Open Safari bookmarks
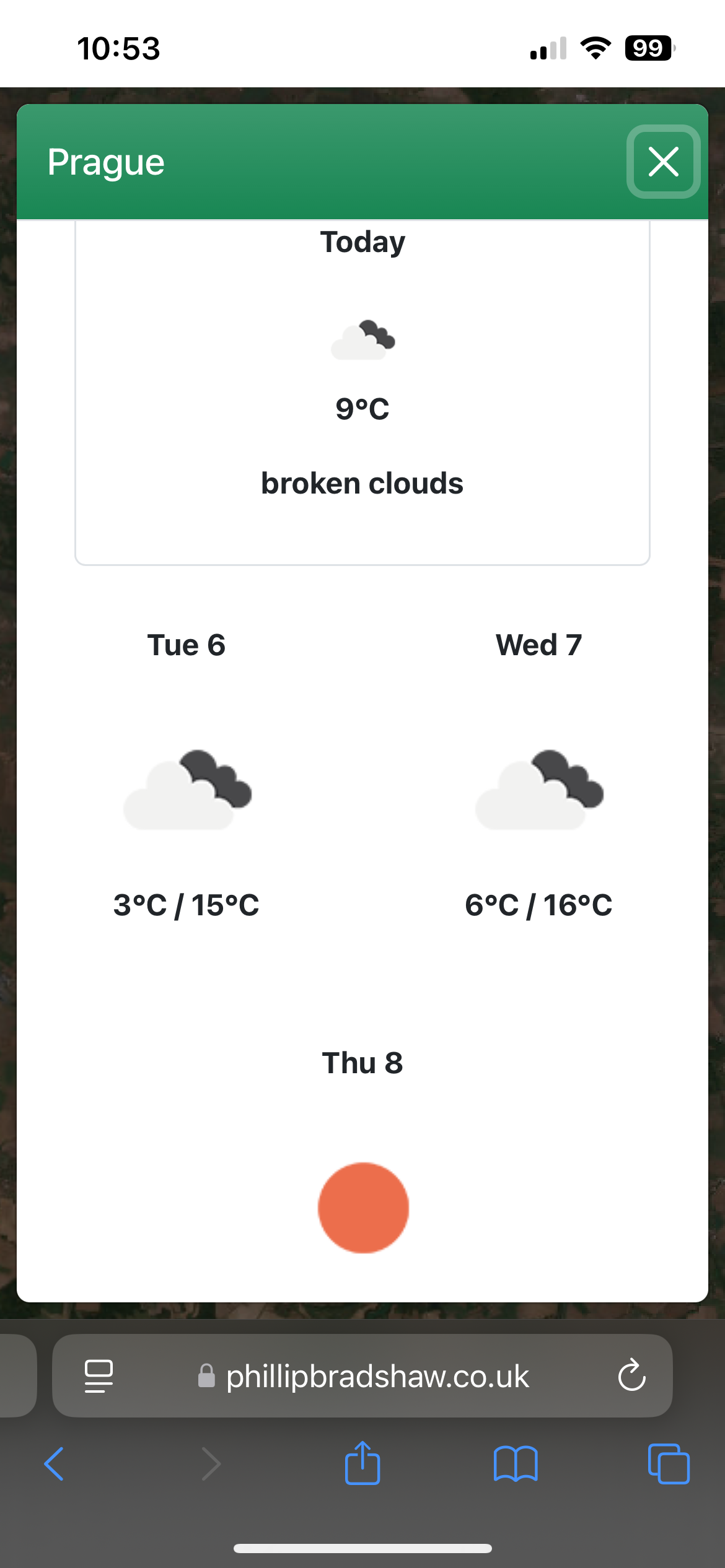The image size is (725, 1568). point(516,1464)
